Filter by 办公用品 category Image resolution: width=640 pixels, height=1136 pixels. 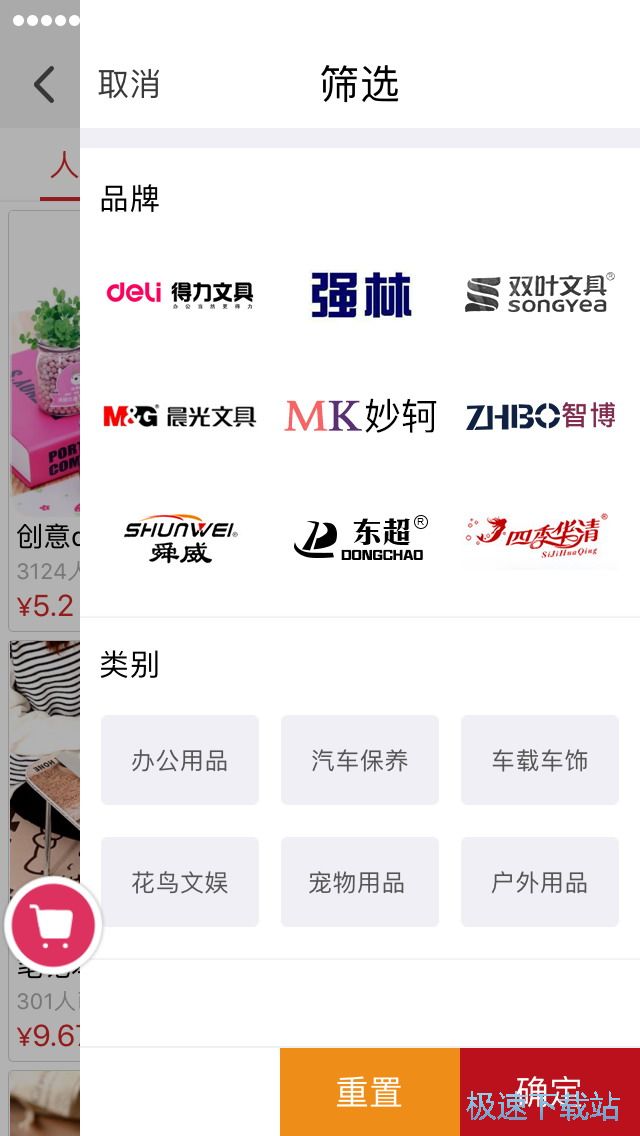click(x=180, y=761)
